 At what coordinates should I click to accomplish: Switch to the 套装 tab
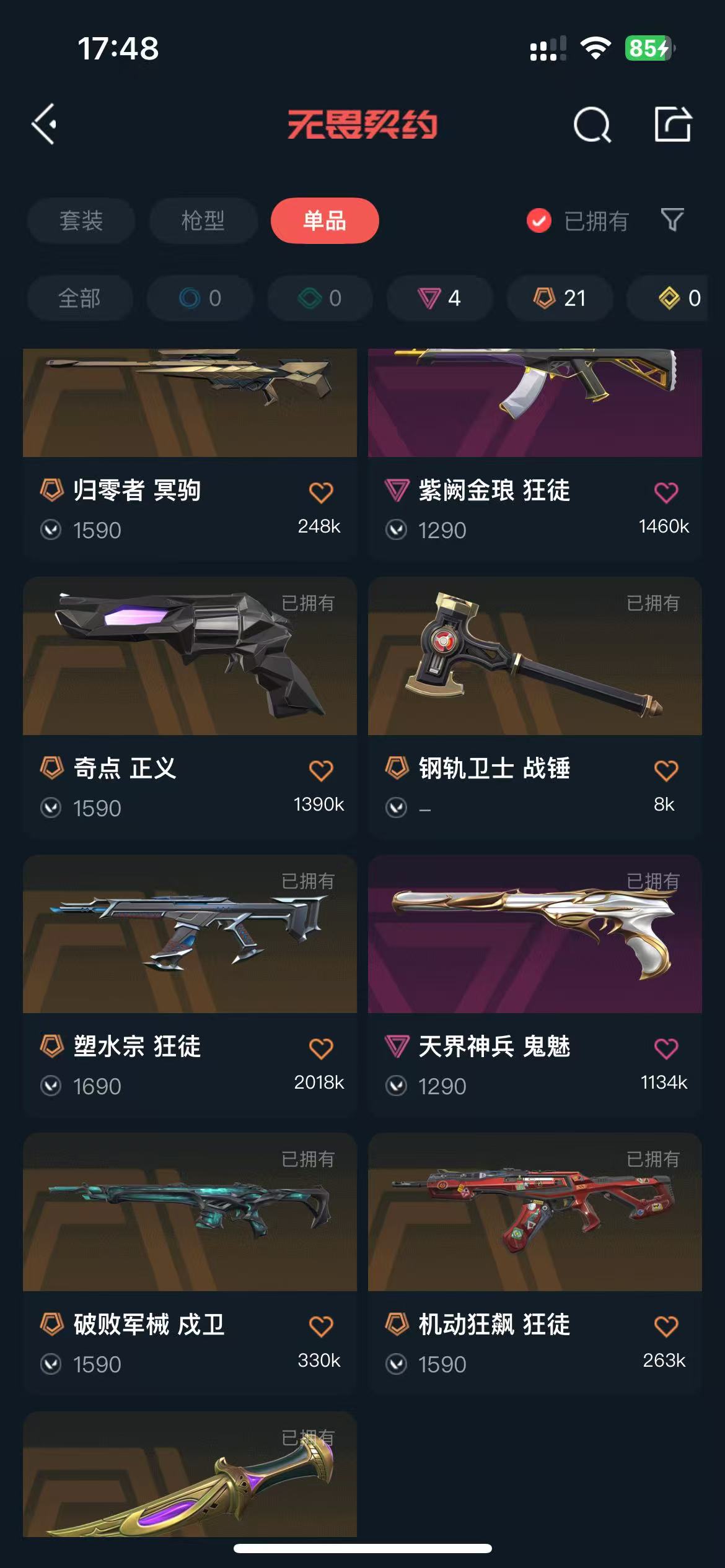(x=81, y=220)
